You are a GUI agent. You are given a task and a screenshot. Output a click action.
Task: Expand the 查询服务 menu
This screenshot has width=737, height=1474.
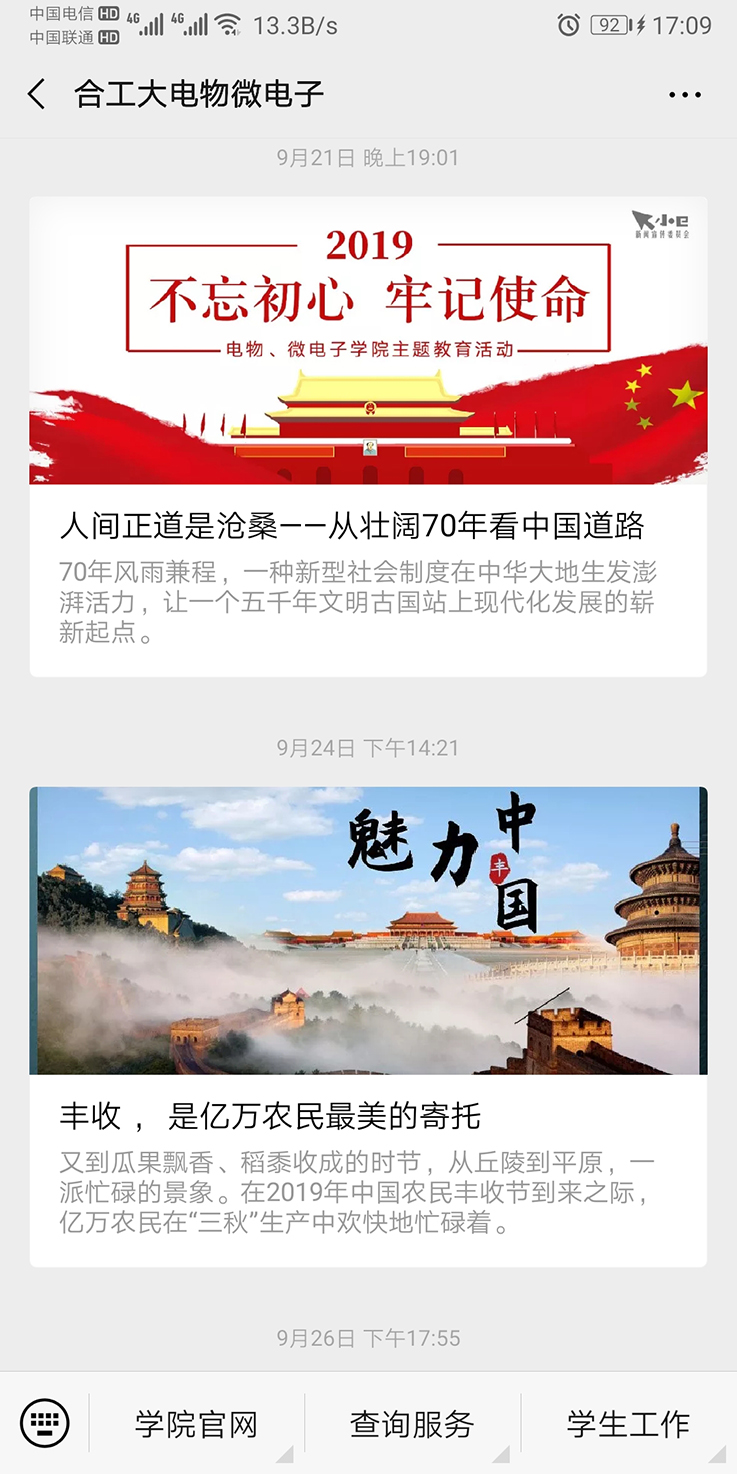click(x=412, y=1423)
